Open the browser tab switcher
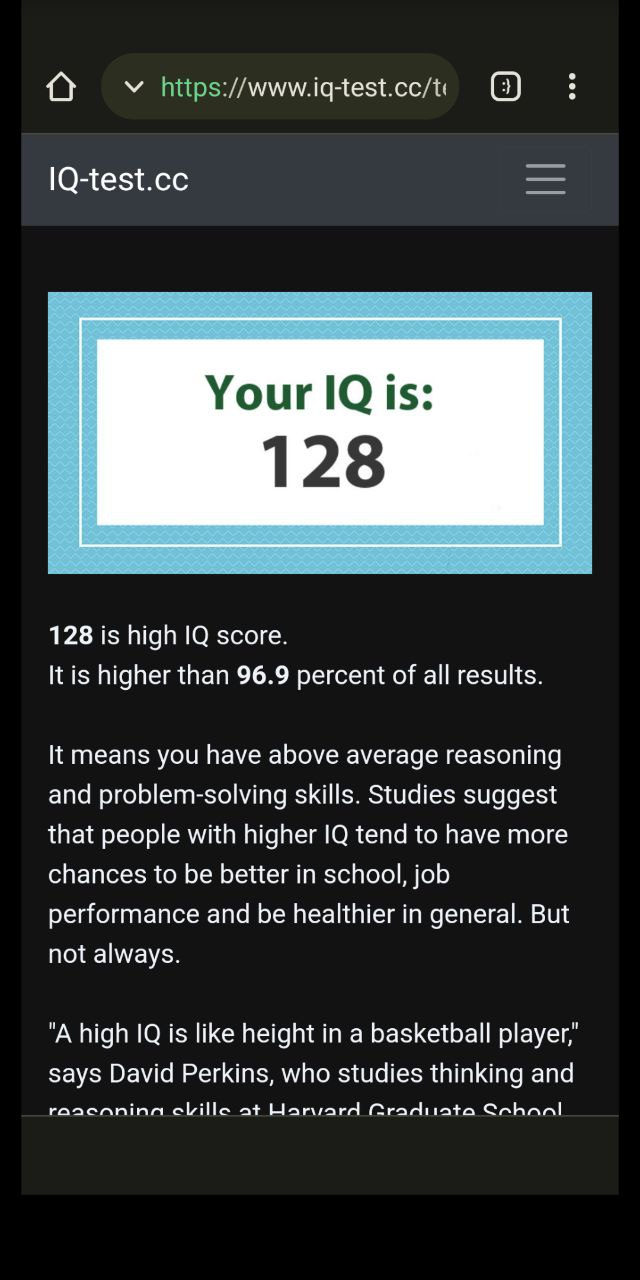The image size is (640, 1280). point(506,87)
